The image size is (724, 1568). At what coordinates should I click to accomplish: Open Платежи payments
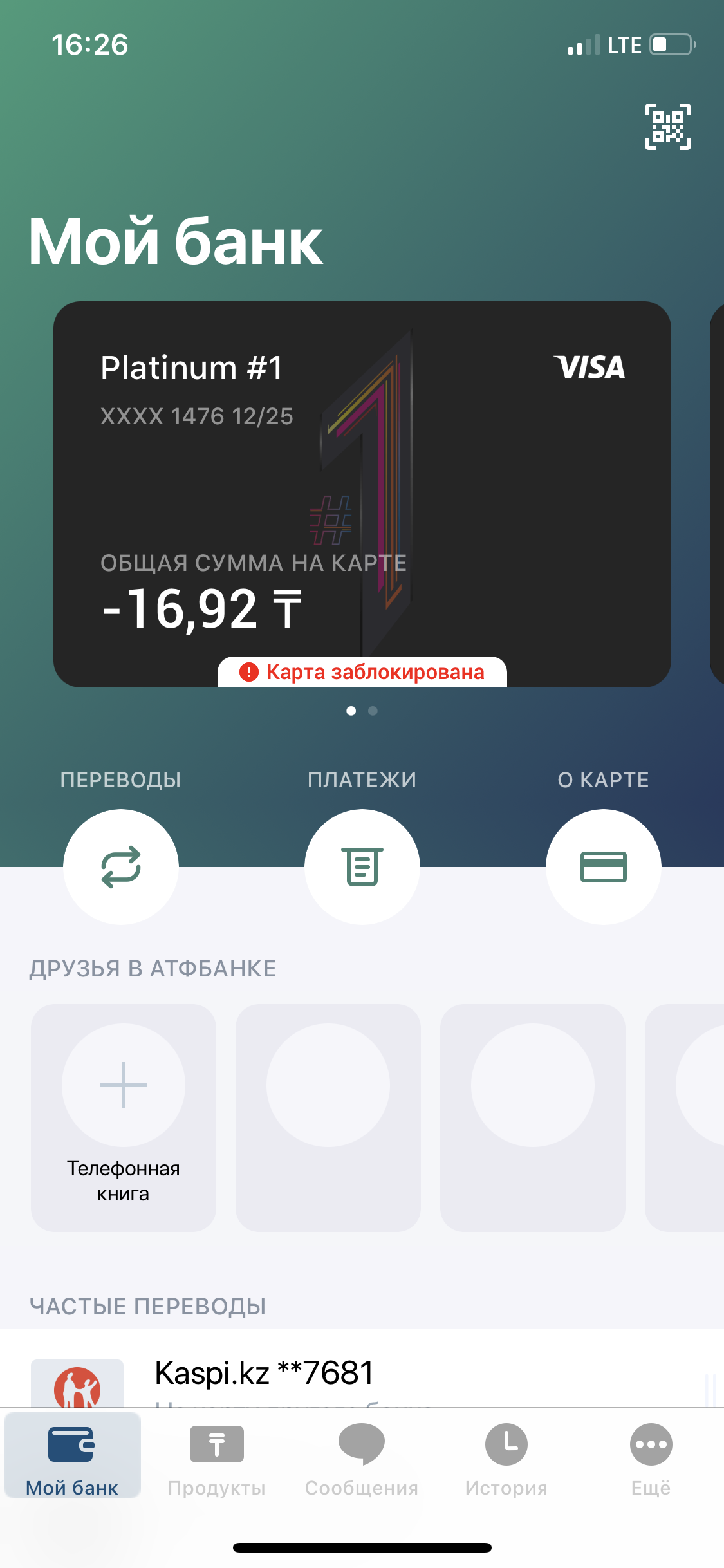point(362,866)
